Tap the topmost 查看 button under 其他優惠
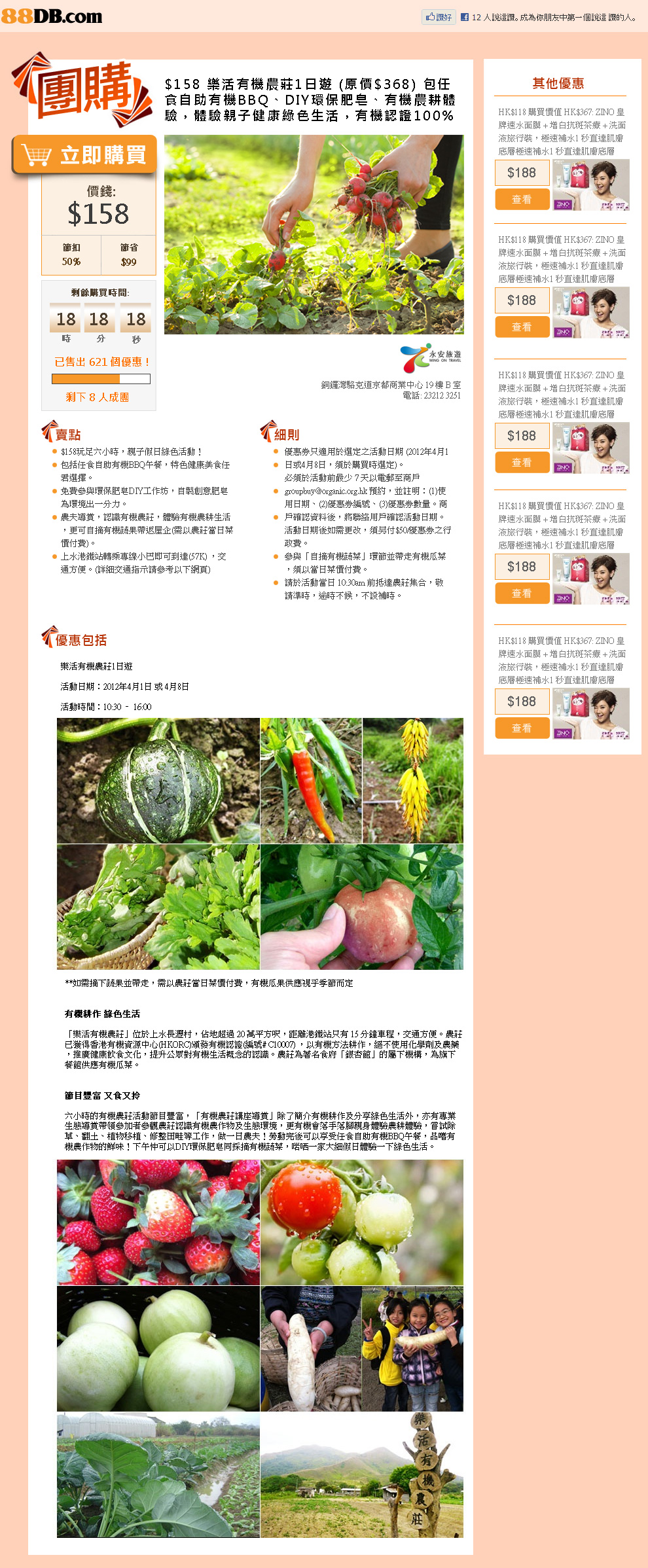This screenshot has width=648, height=1568. [522, 200]
